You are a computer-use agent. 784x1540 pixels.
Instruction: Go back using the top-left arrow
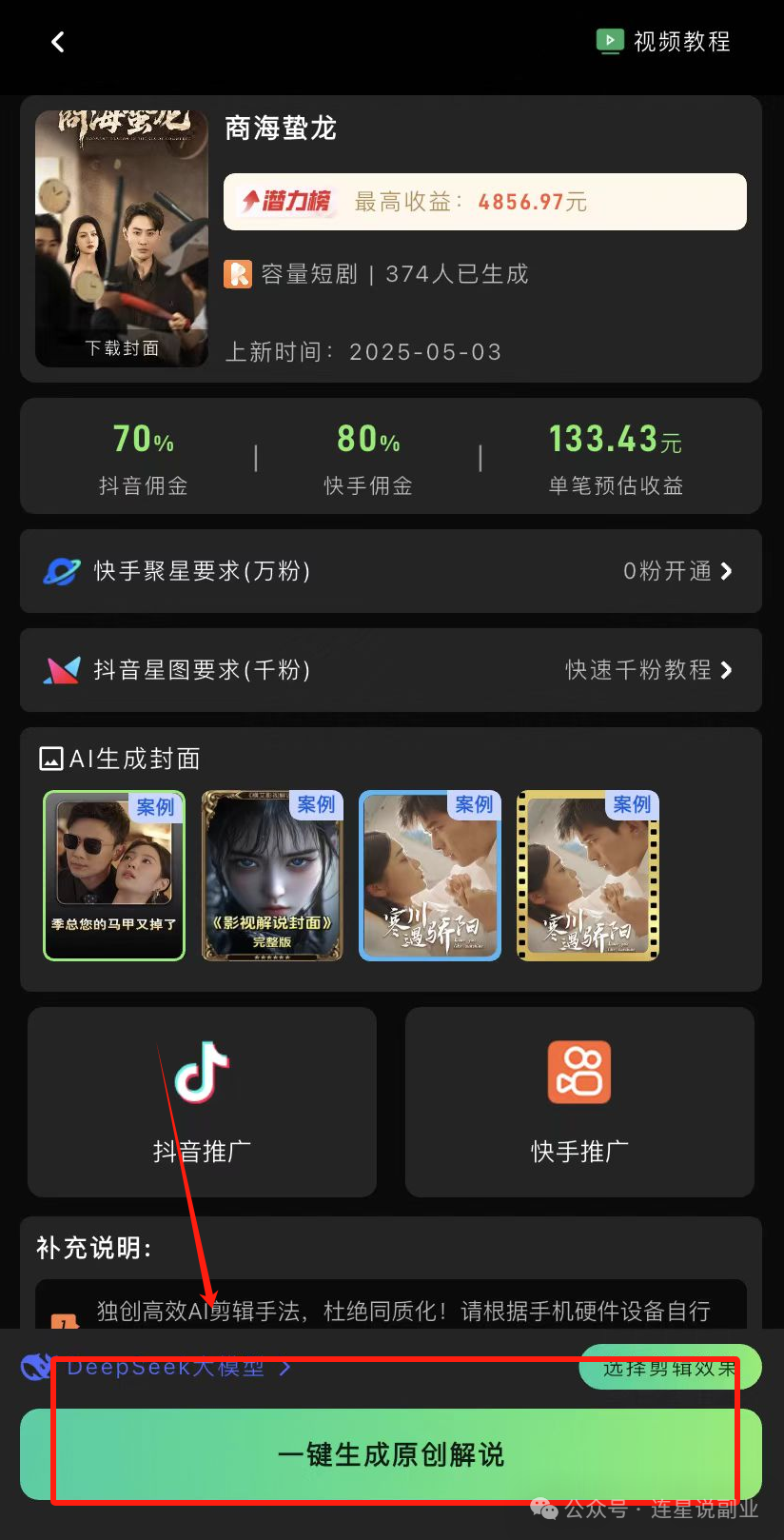[58, 42]
